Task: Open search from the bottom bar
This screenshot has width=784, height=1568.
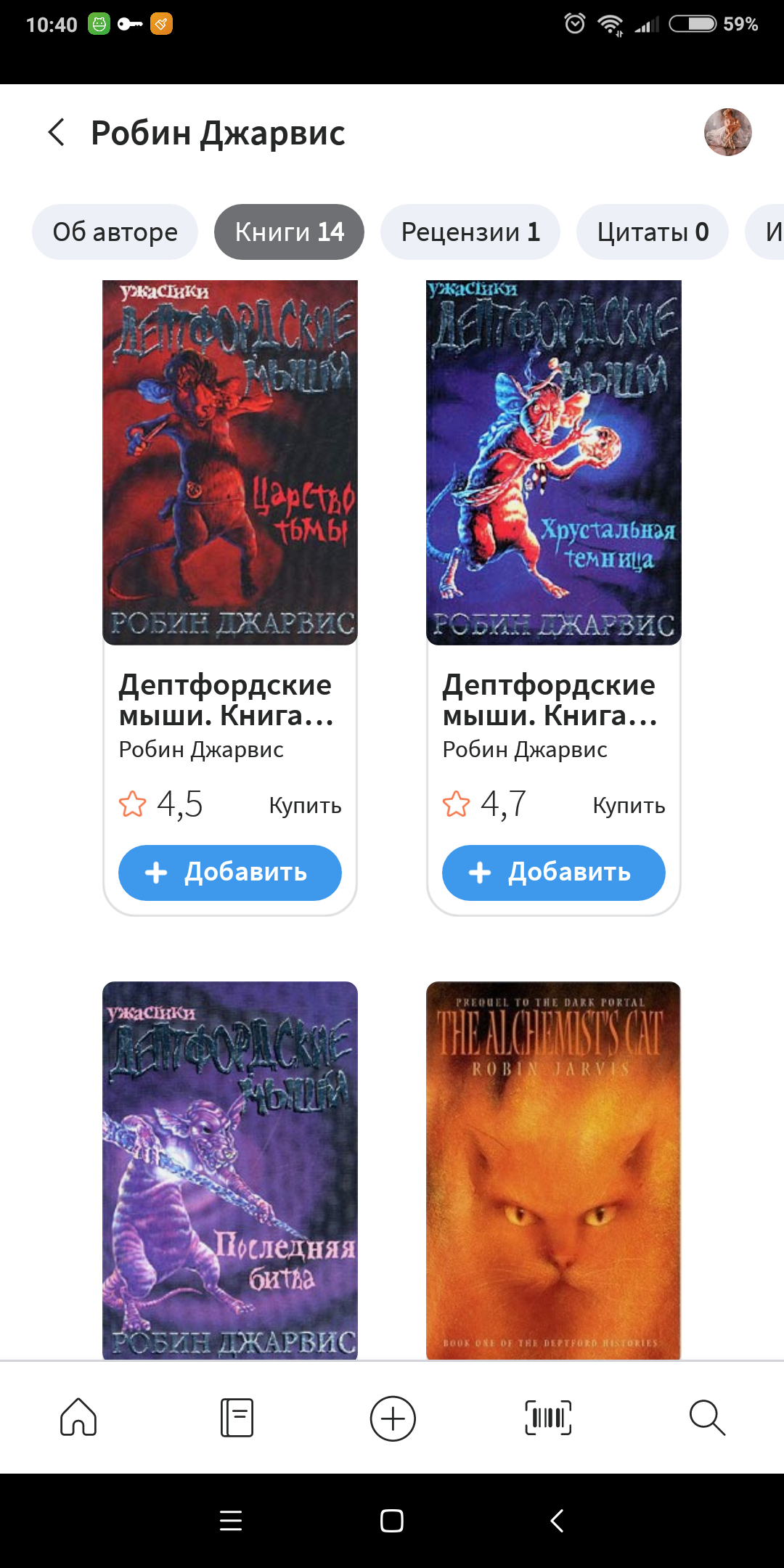Action: 707,1417
